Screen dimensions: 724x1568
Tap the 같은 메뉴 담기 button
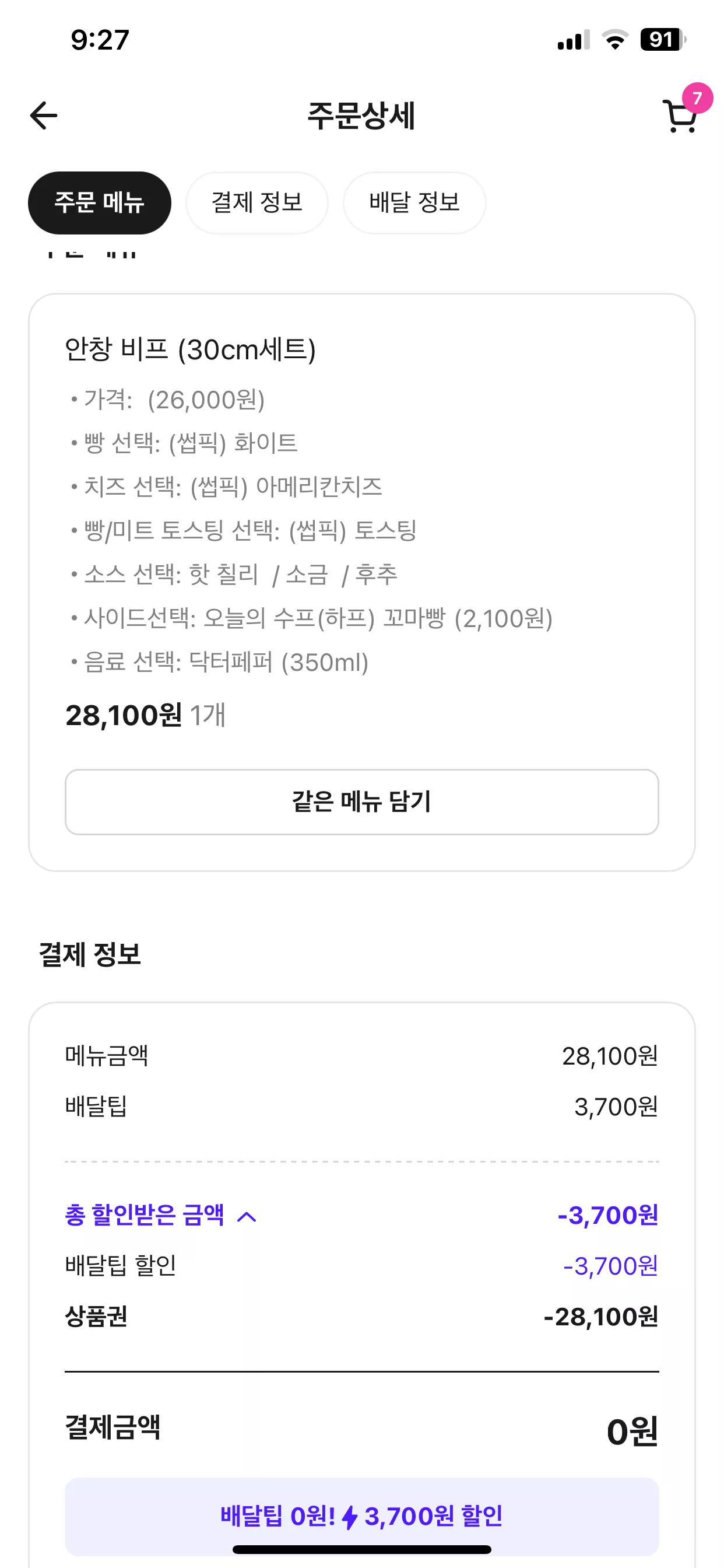[362, 801]
